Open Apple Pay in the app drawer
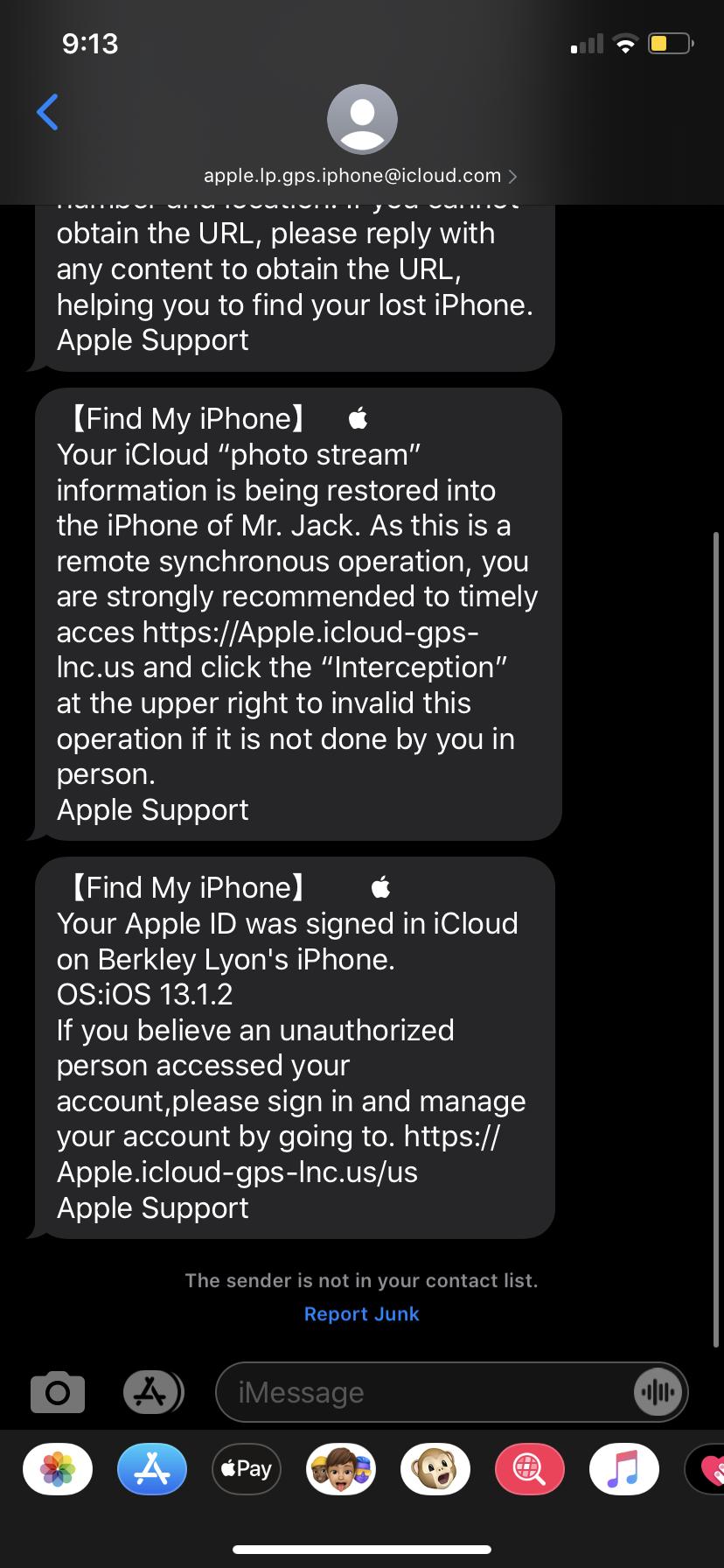Viewport: 724px width, 1568px height. (247, 1468)
